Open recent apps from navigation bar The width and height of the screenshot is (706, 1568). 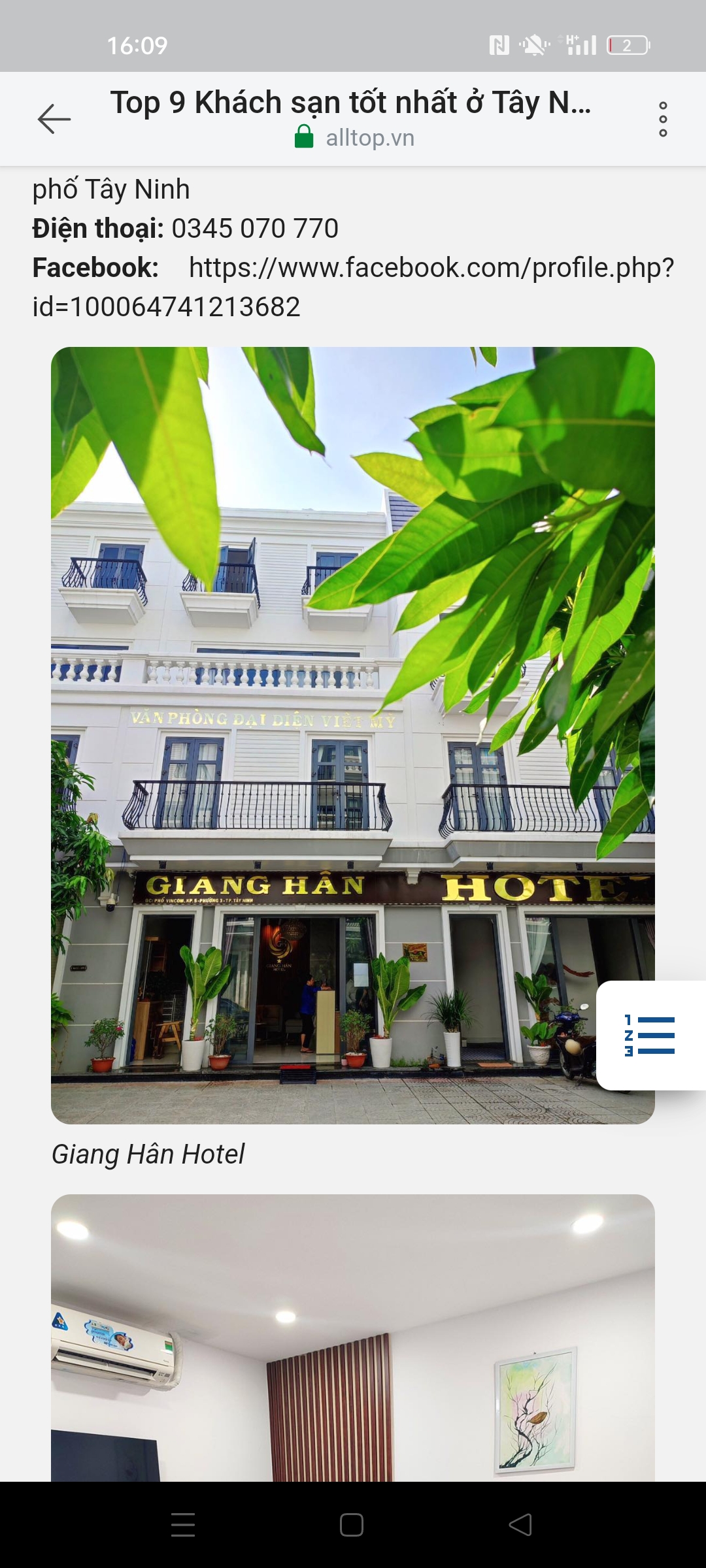[x=183, y=1525]
